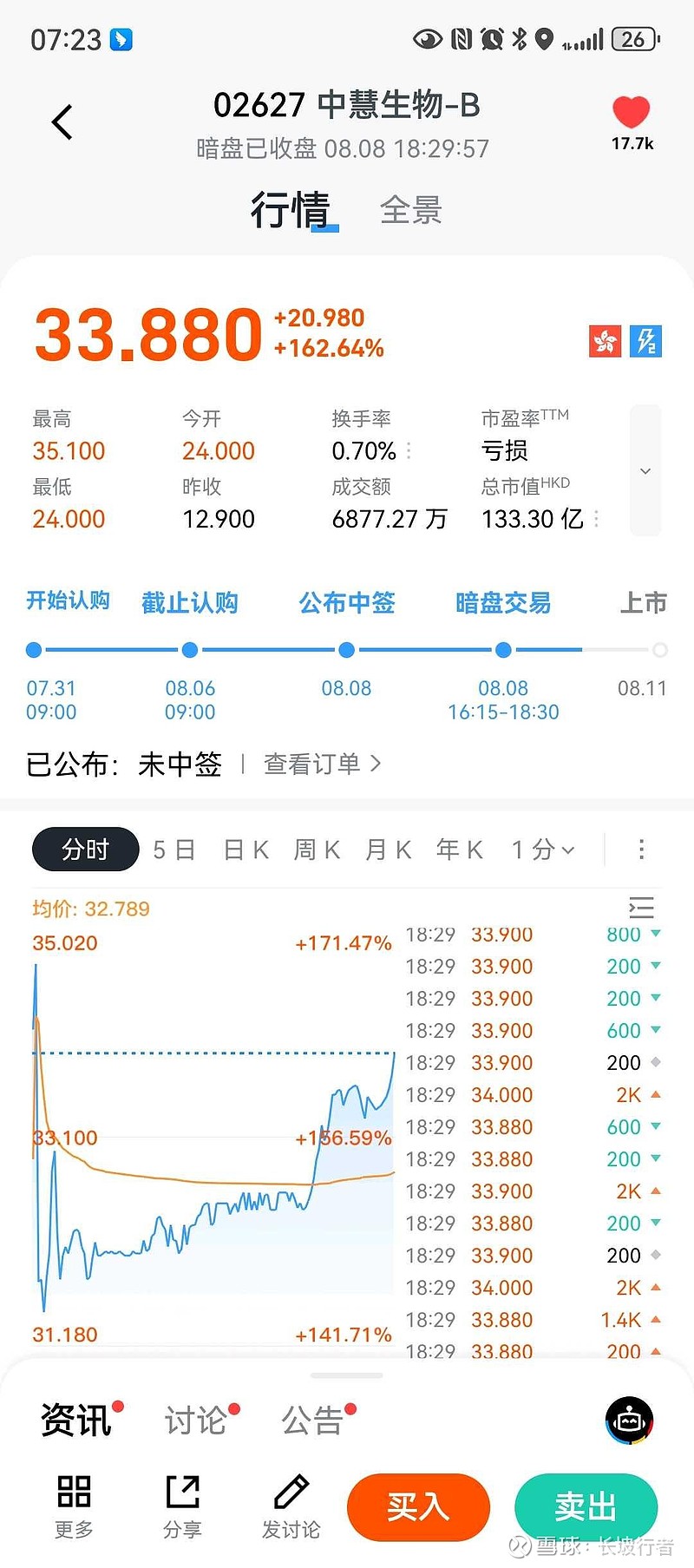The width and height of the screenshot is (694, 1568).
Task: Go back using the top-left arrow
Action: point(62,122)
